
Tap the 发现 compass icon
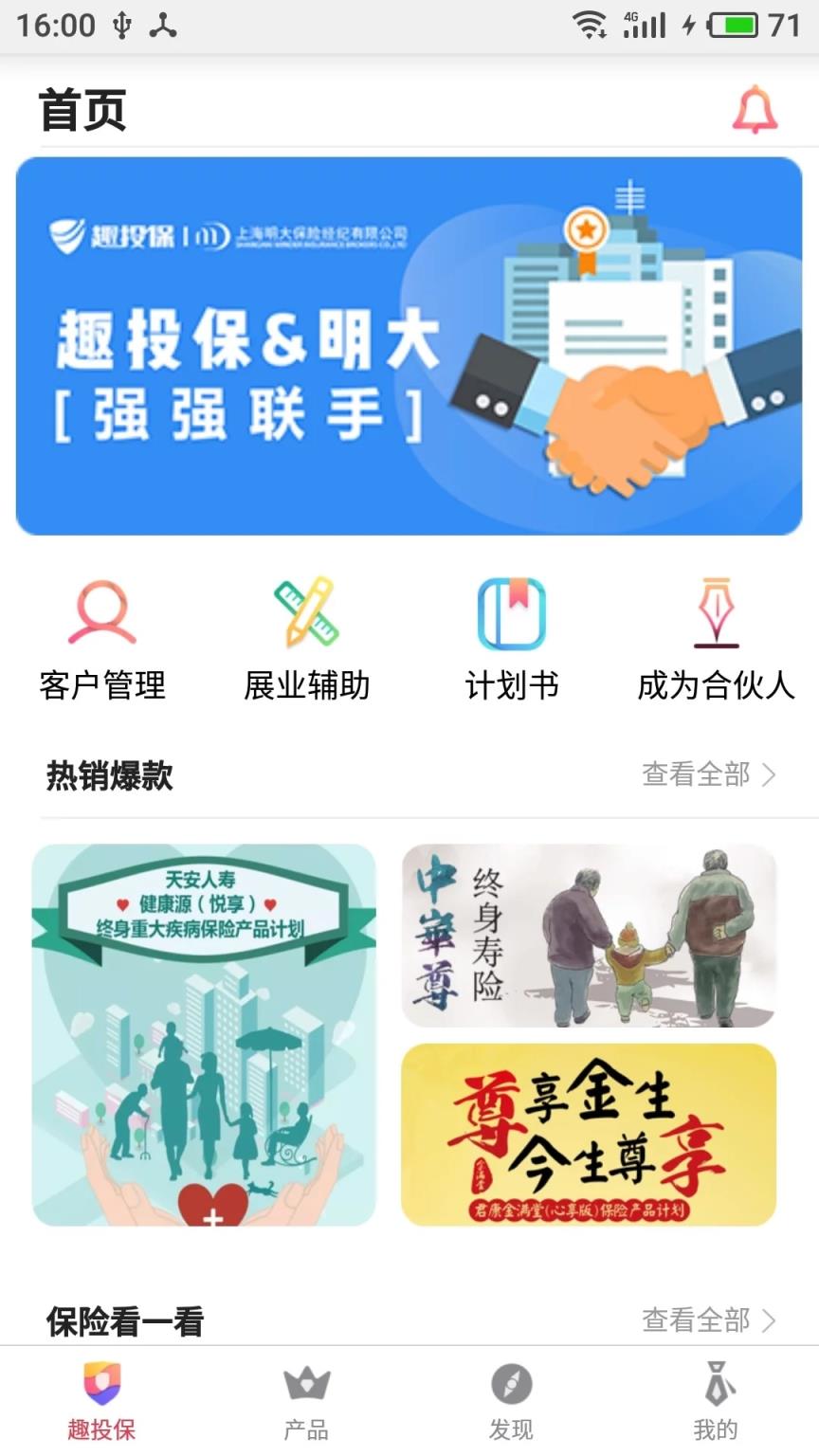pyautogui.click(x=510, y=1388)
